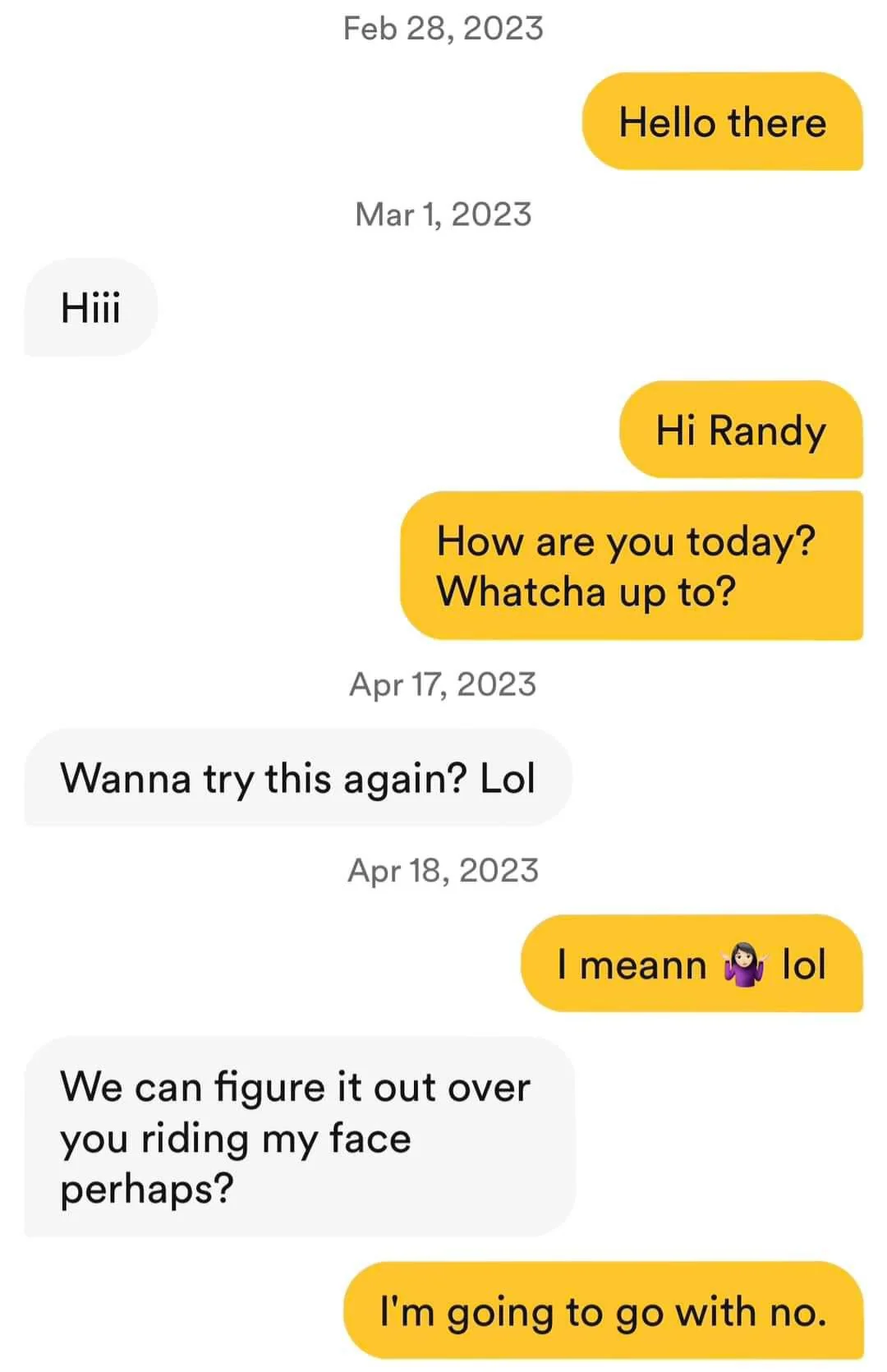Select the 'Hiii' gray message bubble
This screenshot has height=1372, width=887.
click(x=91, y=306)
